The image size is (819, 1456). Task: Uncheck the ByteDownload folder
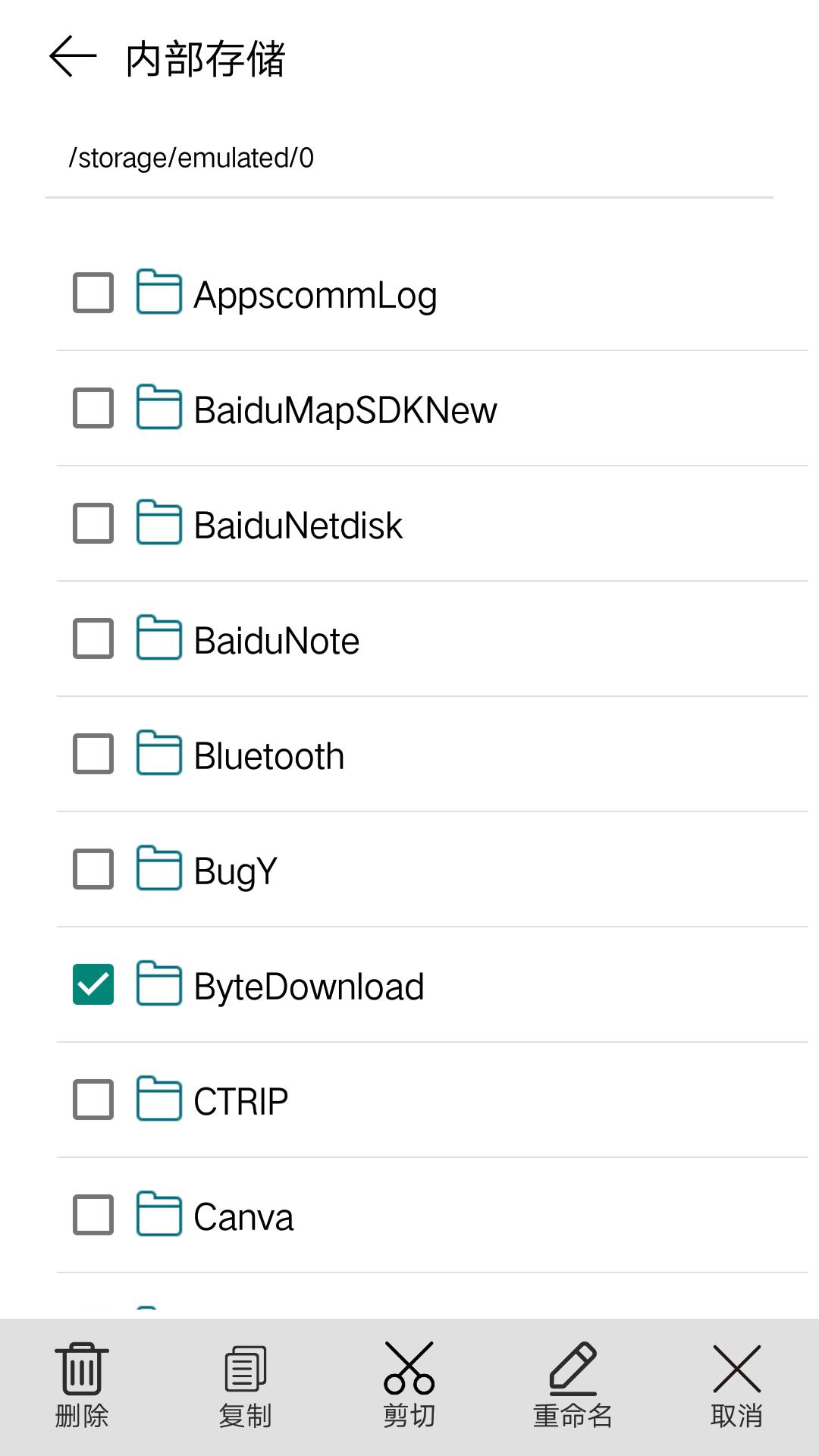coord(93,984)
